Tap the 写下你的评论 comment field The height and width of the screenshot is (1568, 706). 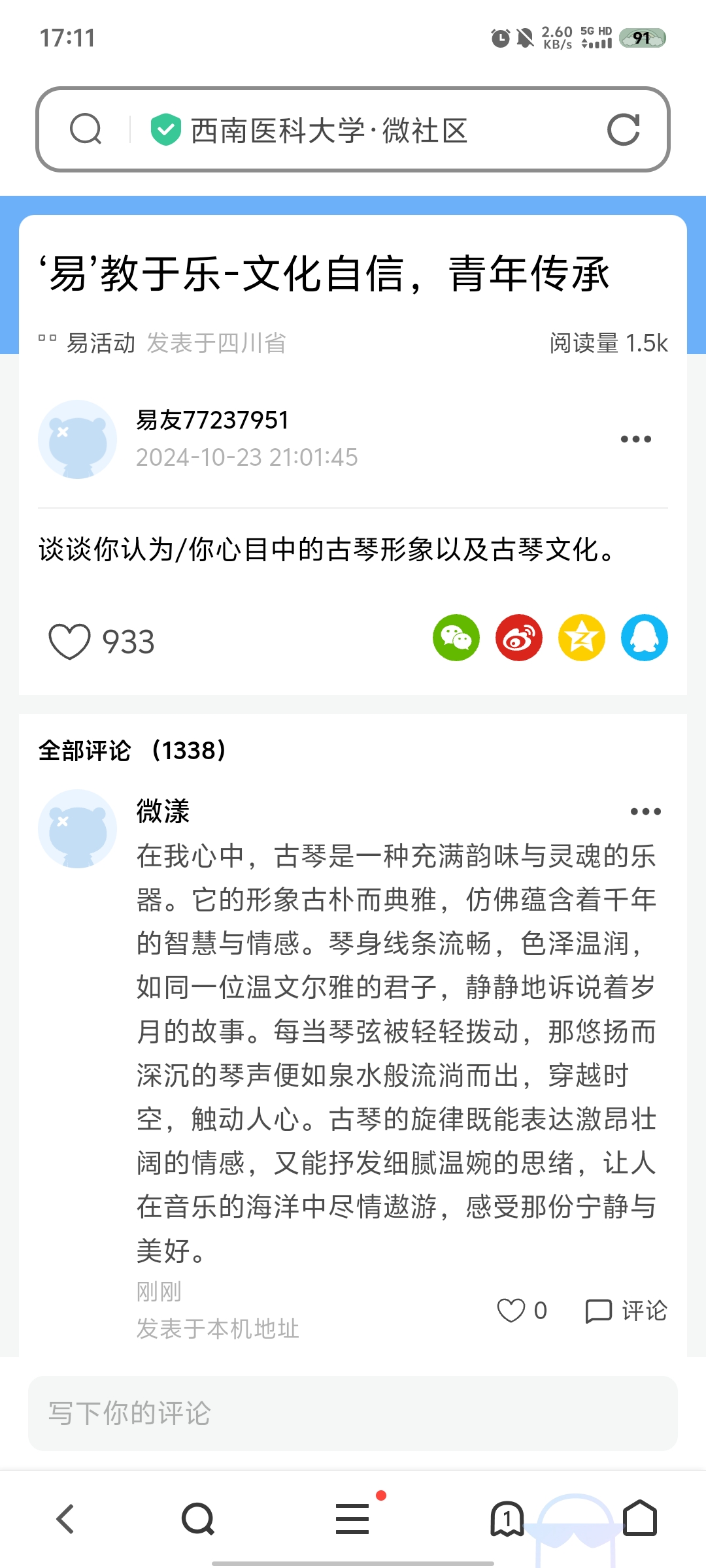(x=353, y=1413)
